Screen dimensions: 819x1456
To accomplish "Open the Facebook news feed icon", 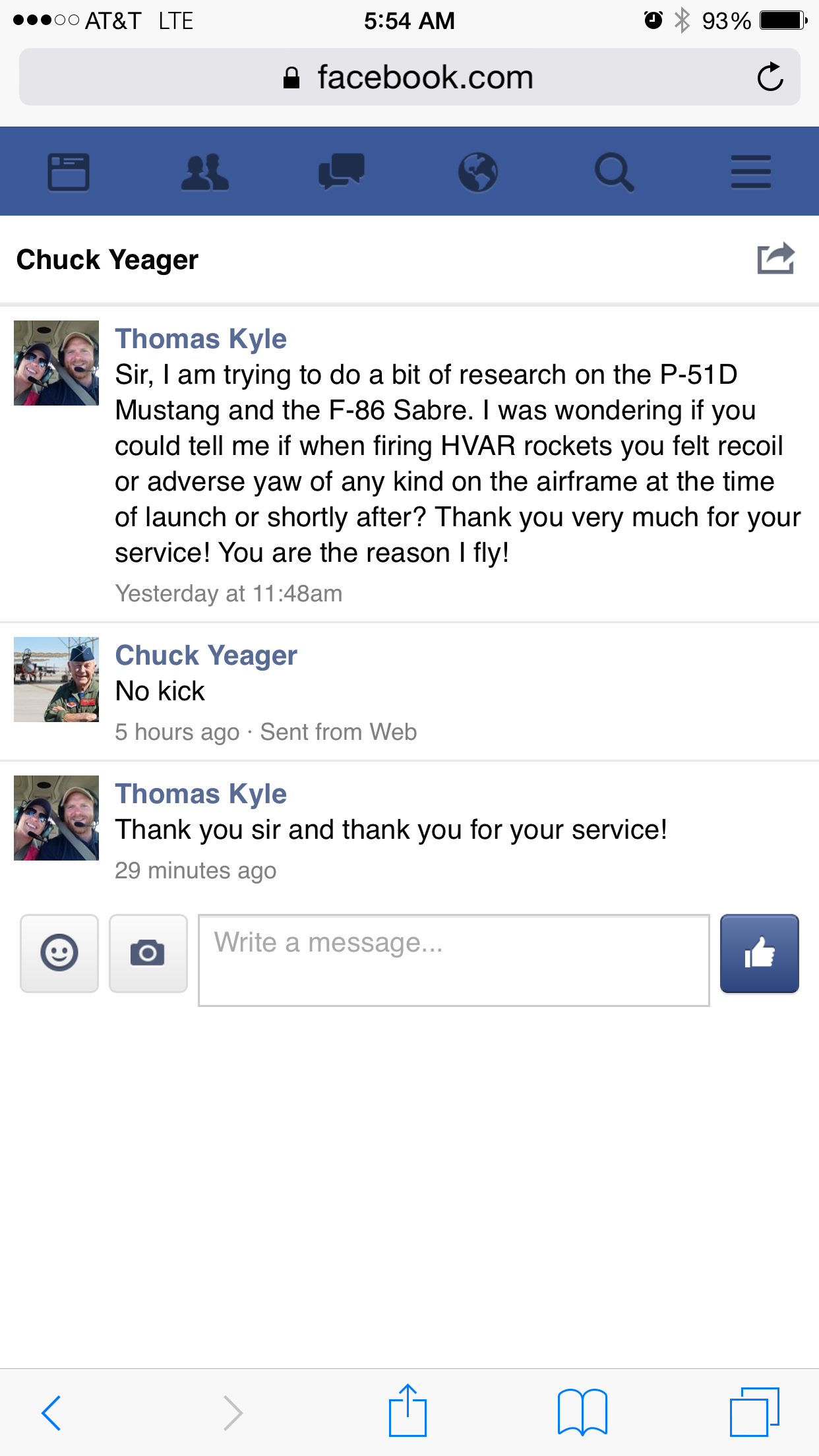I will click(69, 172).
